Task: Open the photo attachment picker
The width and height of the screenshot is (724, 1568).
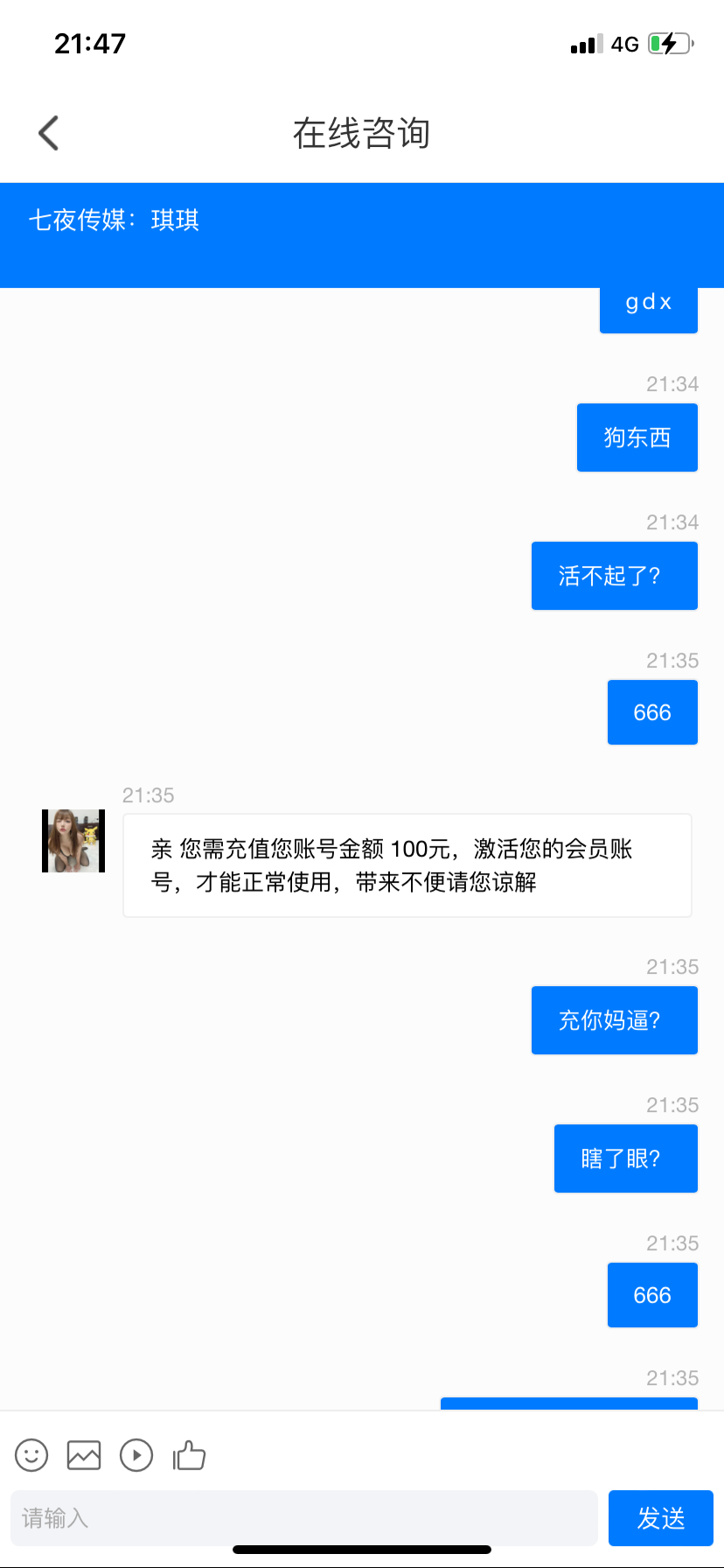Action: point(83,1455)
